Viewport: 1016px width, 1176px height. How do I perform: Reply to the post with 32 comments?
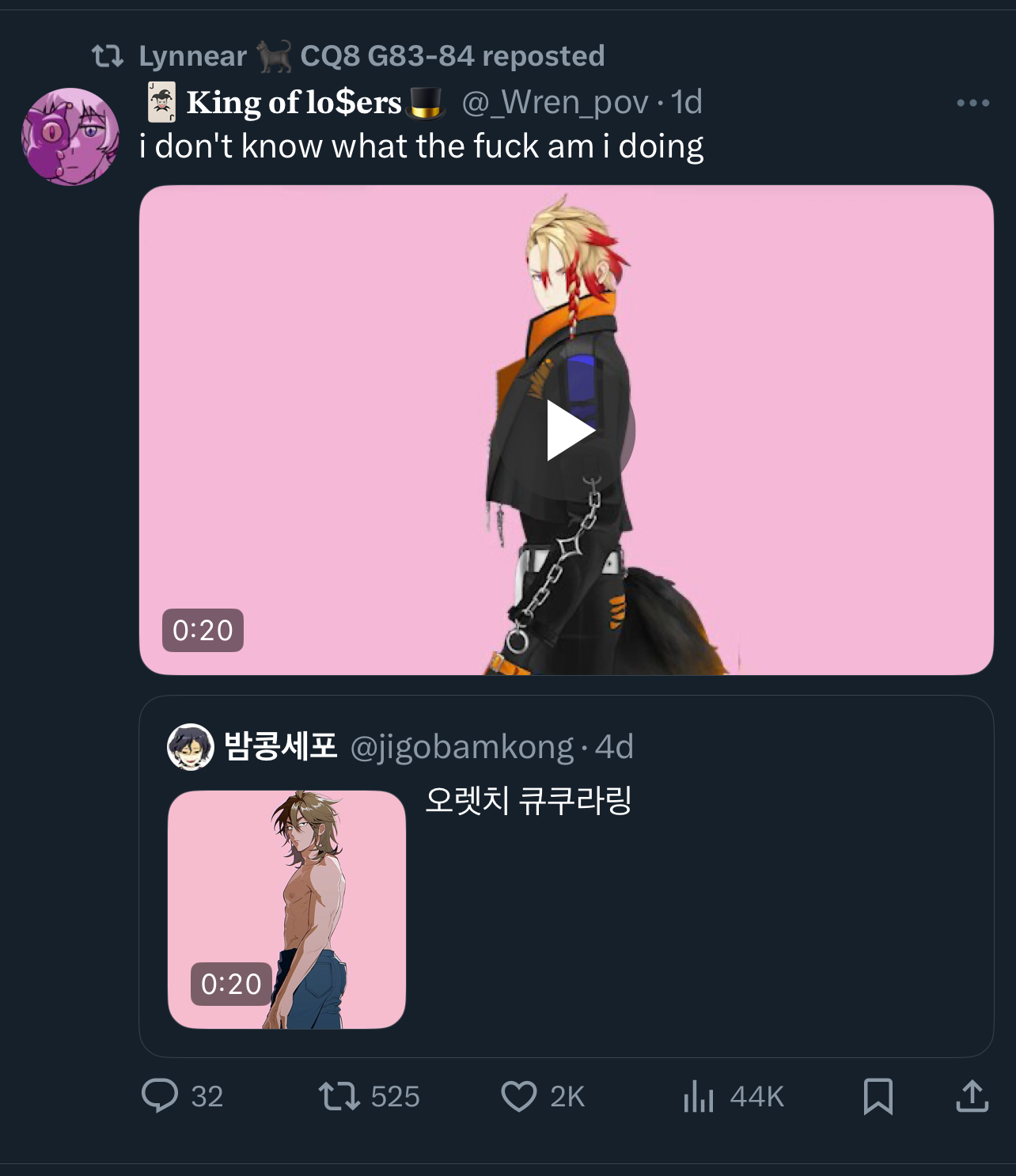(x=160, y=1096)
